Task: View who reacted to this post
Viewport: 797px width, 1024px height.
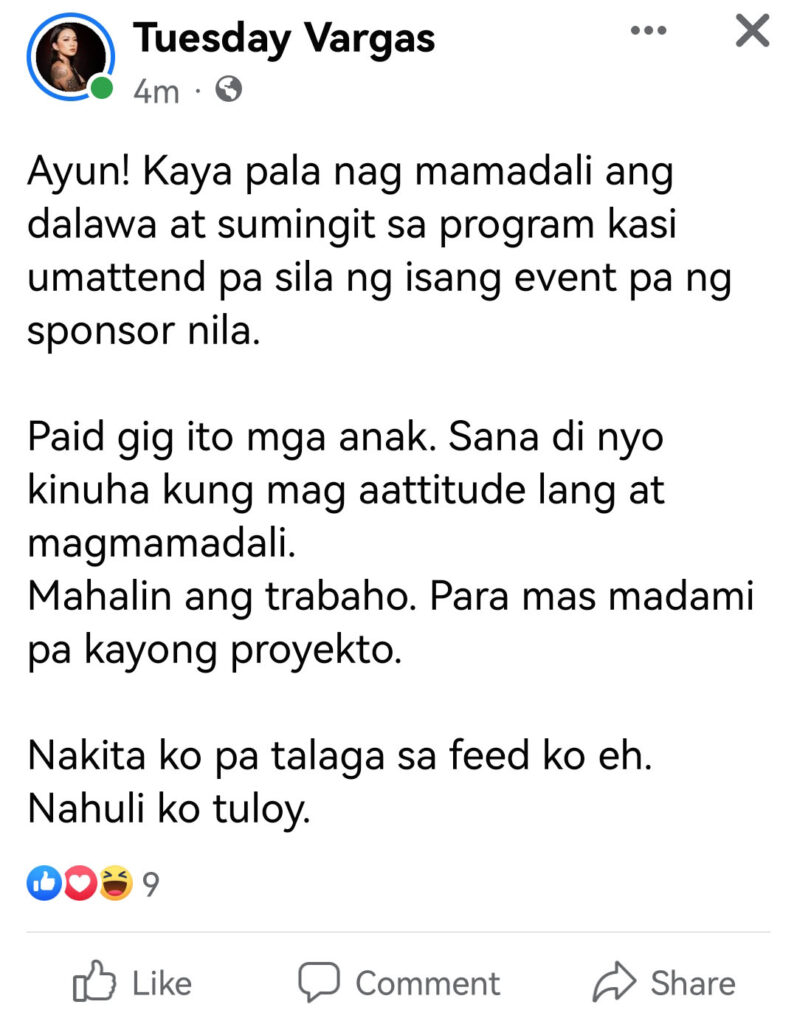Action: coord(94,882)
